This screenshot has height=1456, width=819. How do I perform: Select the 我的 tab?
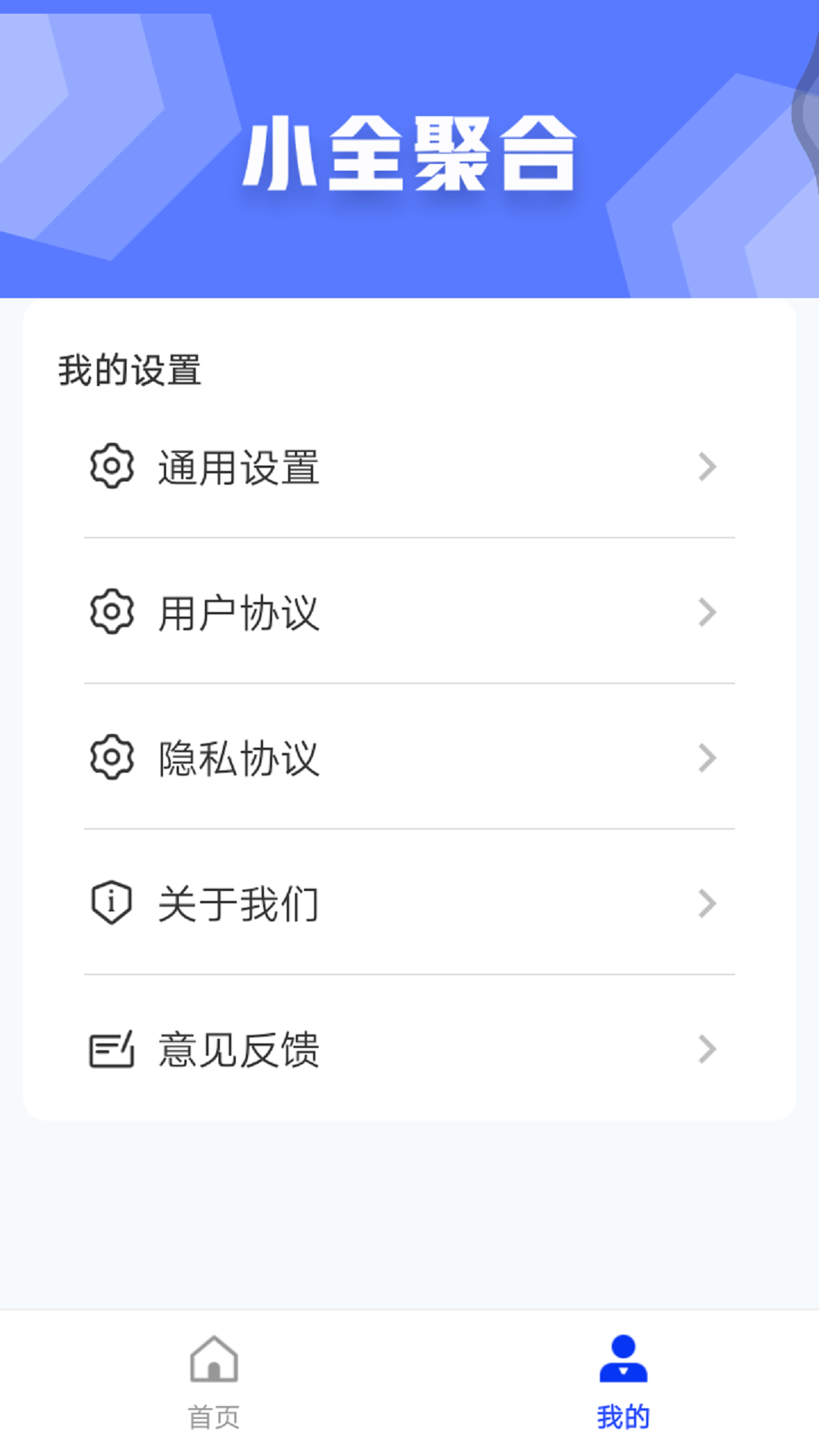[622, 1403]
